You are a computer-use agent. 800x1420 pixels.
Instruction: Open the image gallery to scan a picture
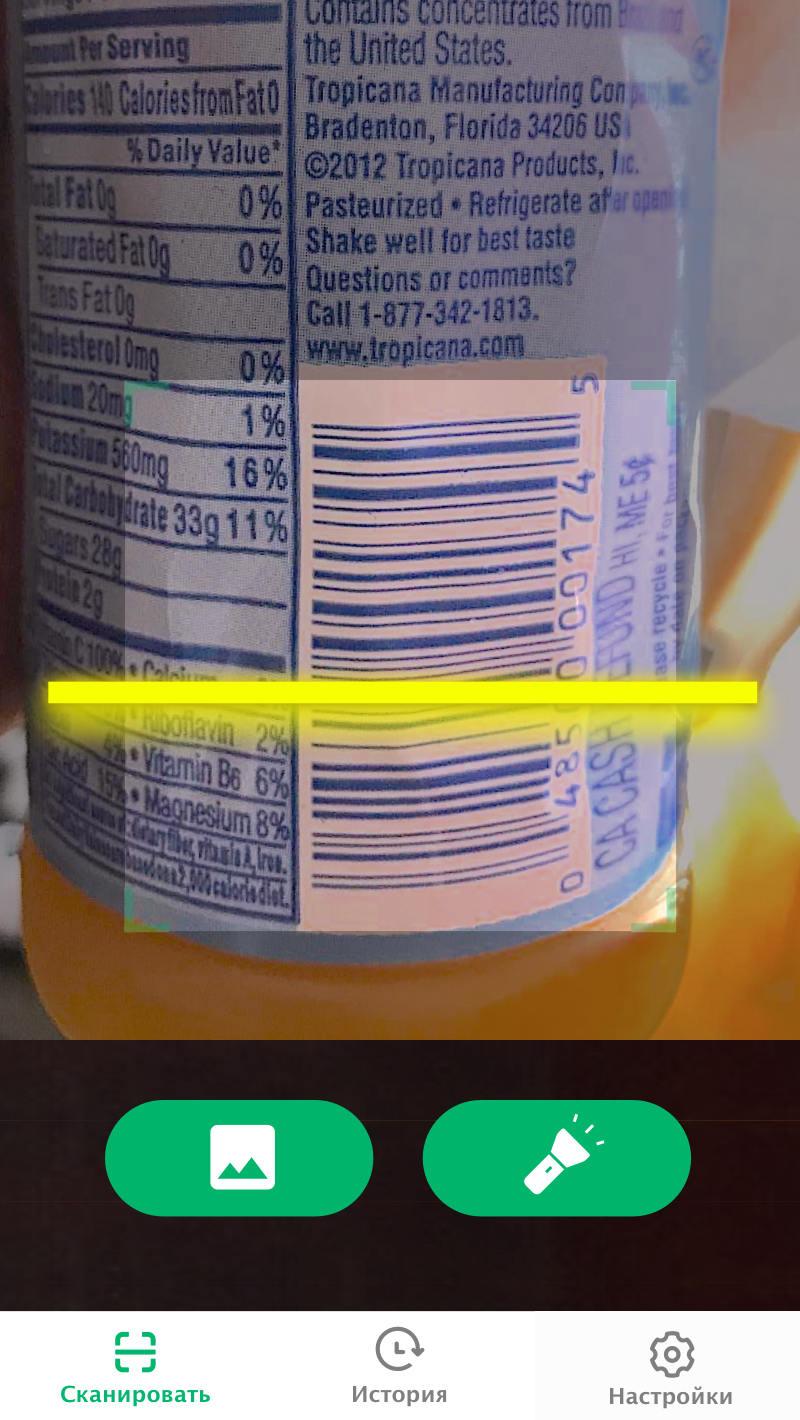[x=239, y=1157]
